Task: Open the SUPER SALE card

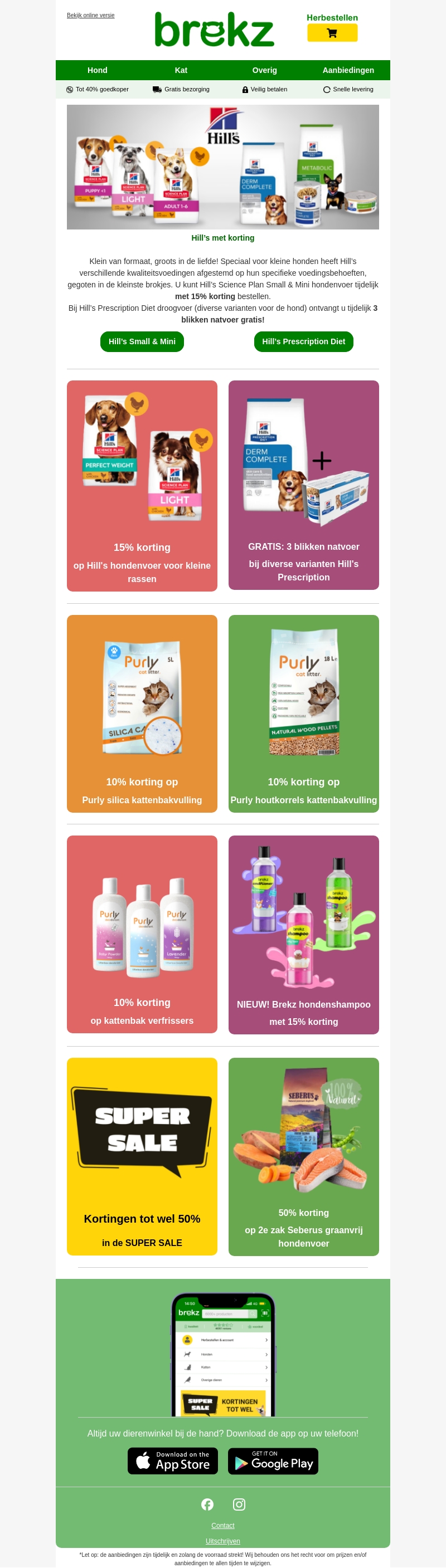Action: coord(142,1156)
